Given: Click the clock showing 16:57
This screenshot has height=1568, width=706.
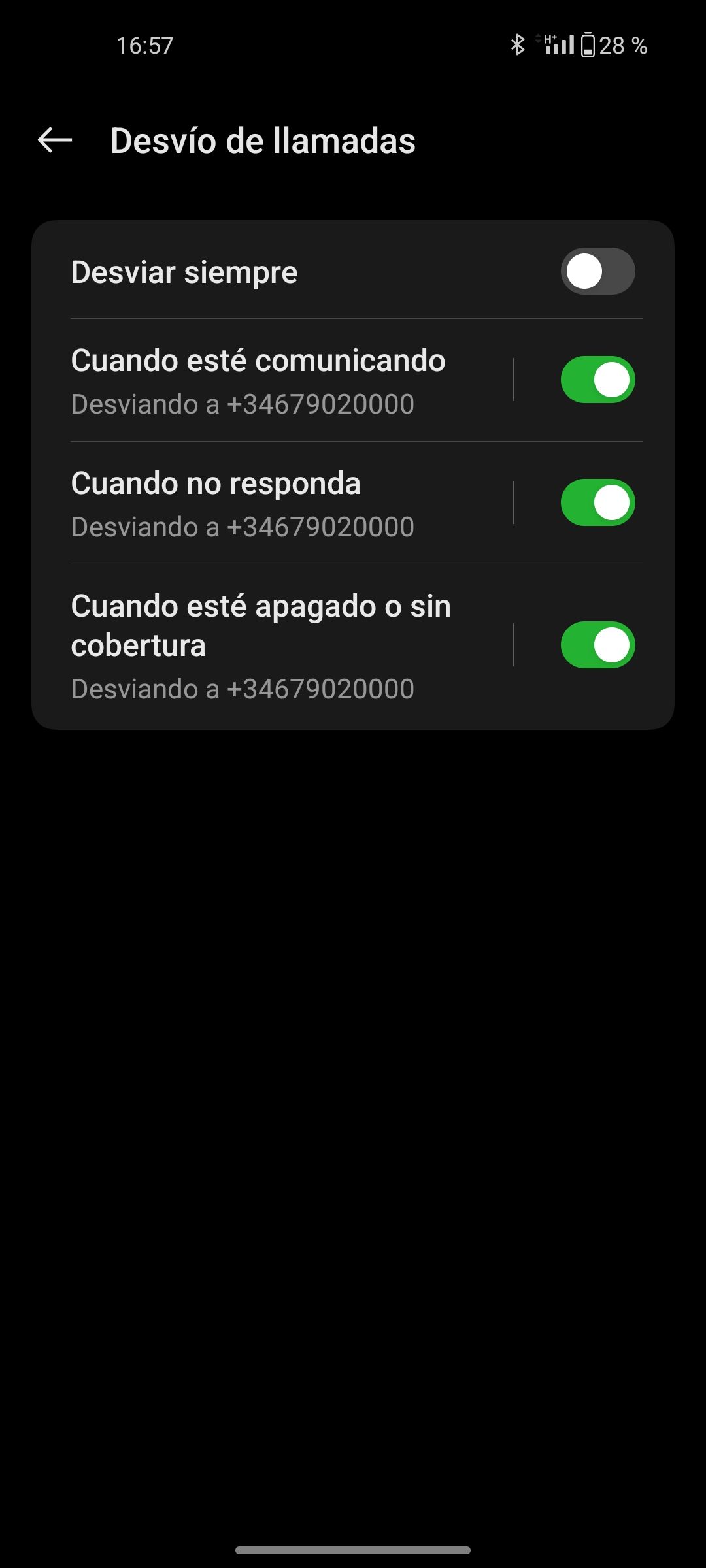Looking at the screenshot, I should pos(145,44).
